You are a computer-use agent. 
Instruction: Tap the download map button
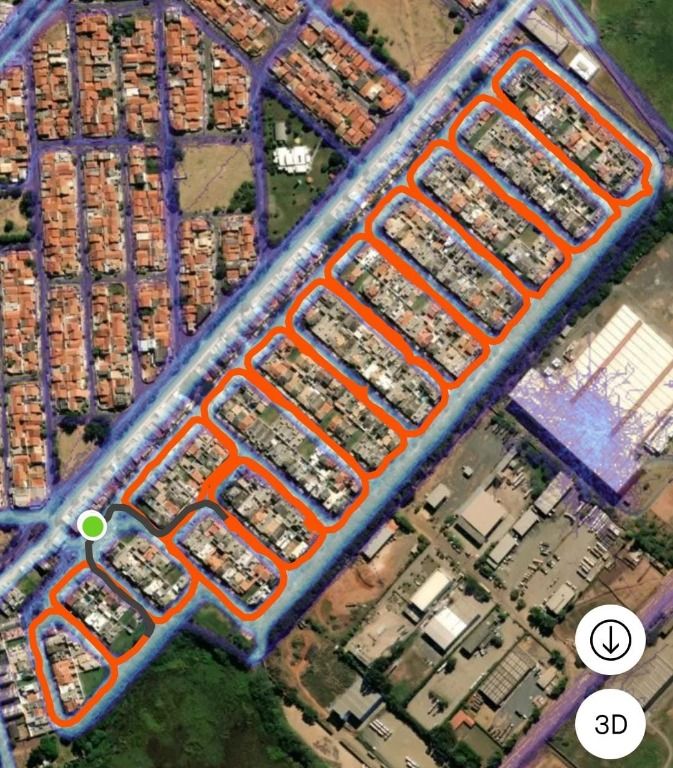(x=610, y=641)
